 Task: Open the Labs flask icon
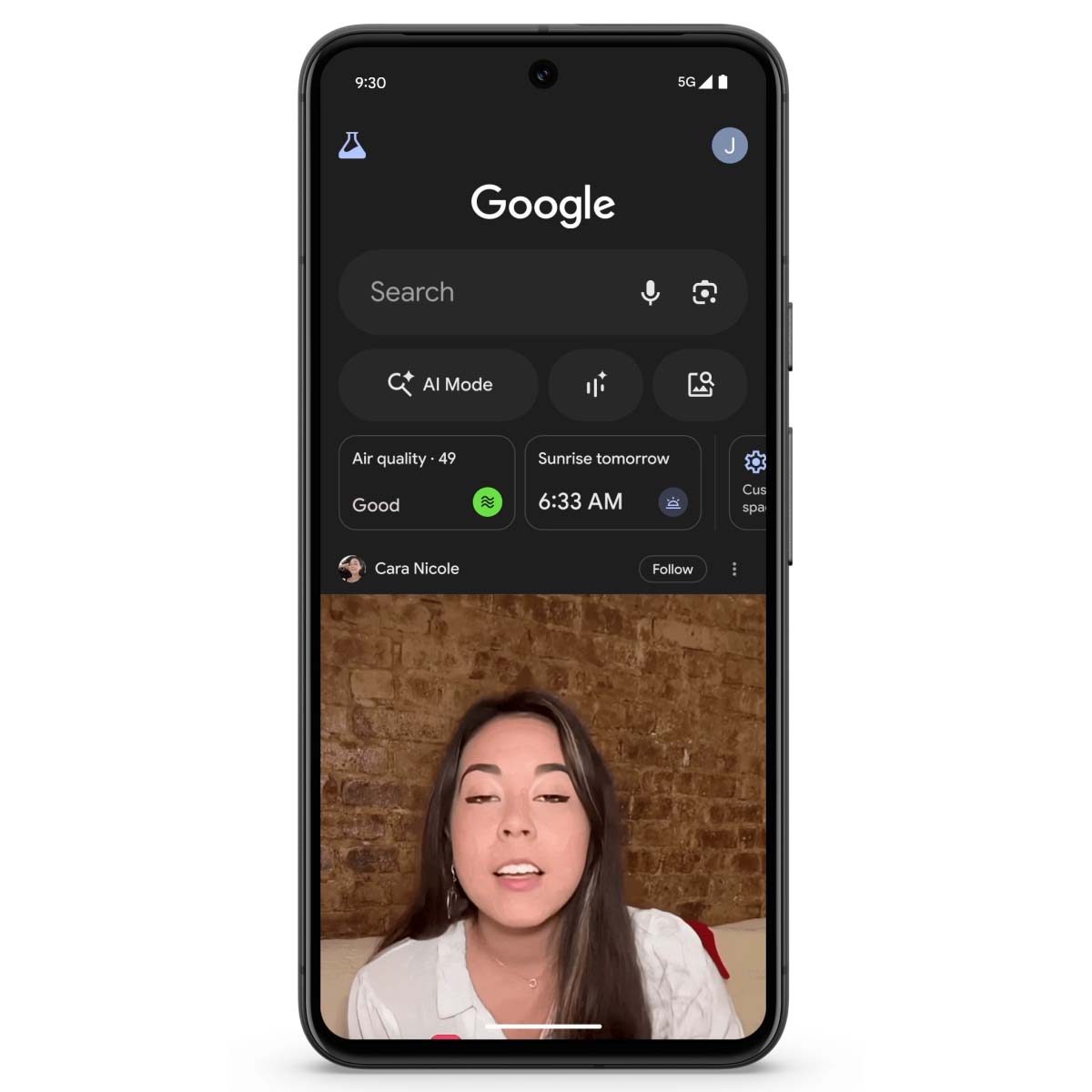coord(352,146)
